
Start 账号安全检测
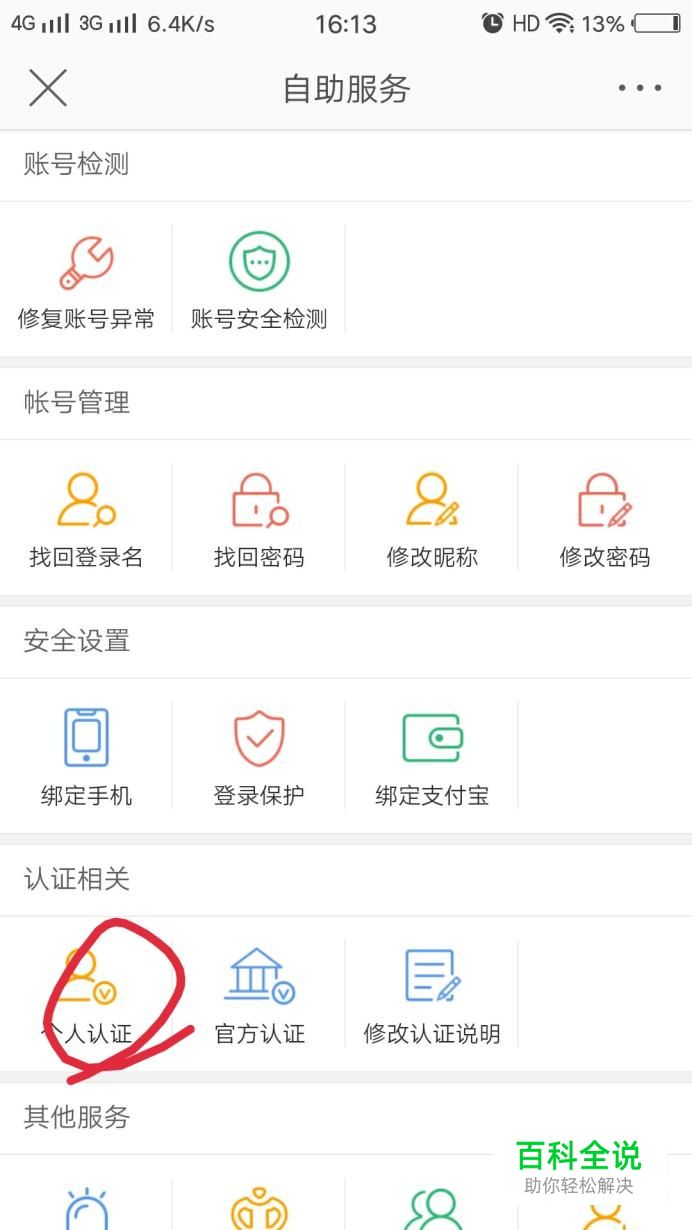coord(259,281)
